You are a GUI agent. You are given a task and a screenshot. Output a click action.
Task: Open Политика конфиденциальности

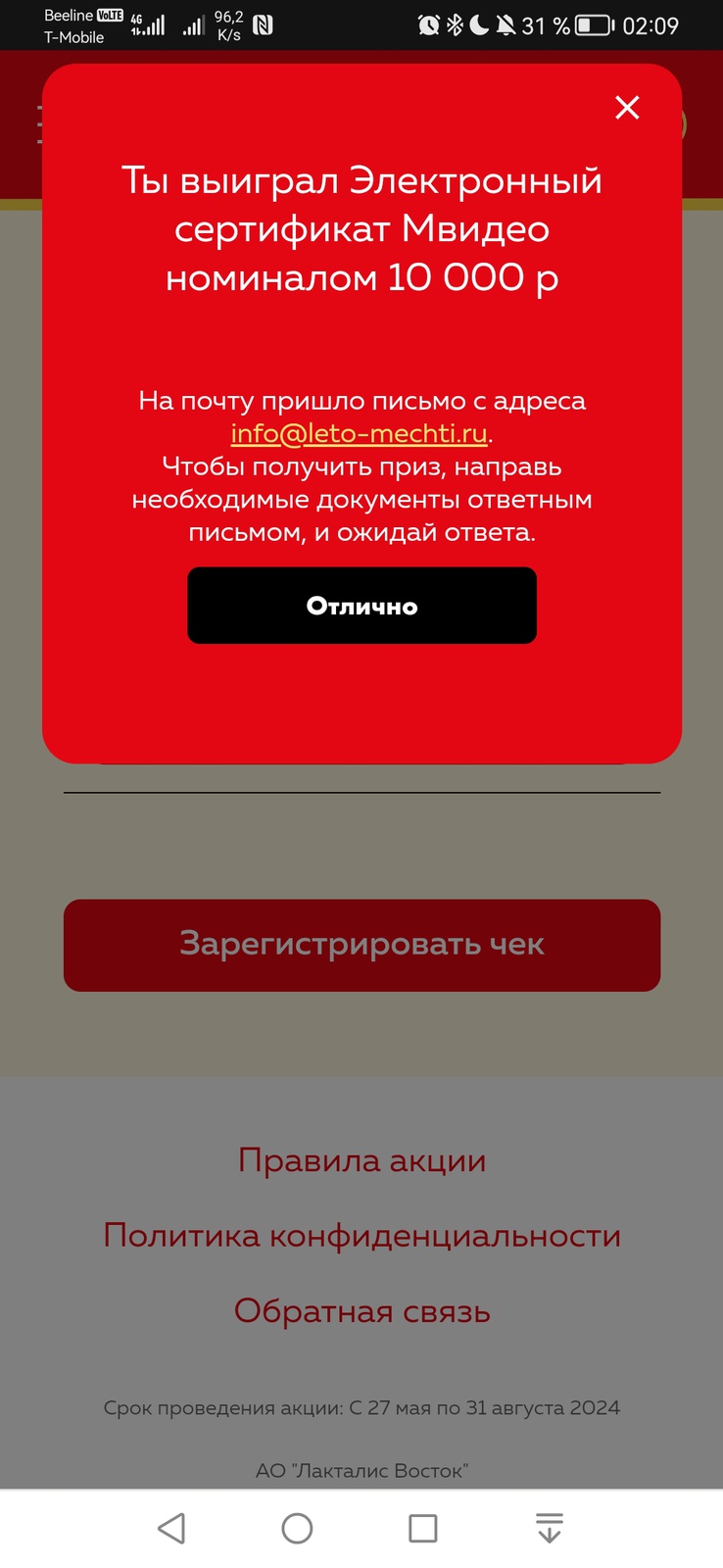click(x=361, y=1236)
